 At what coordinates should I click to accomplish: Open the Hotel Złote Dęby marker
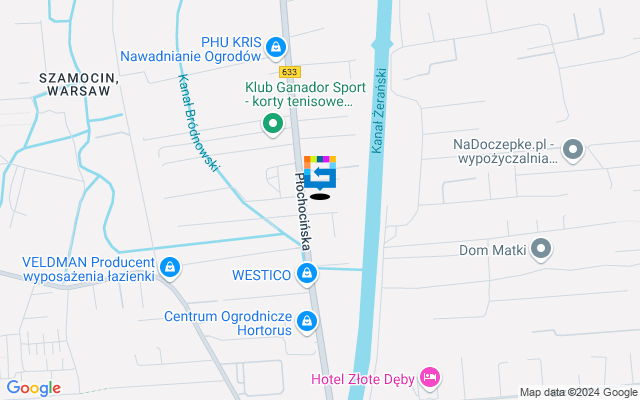point(429,377)
